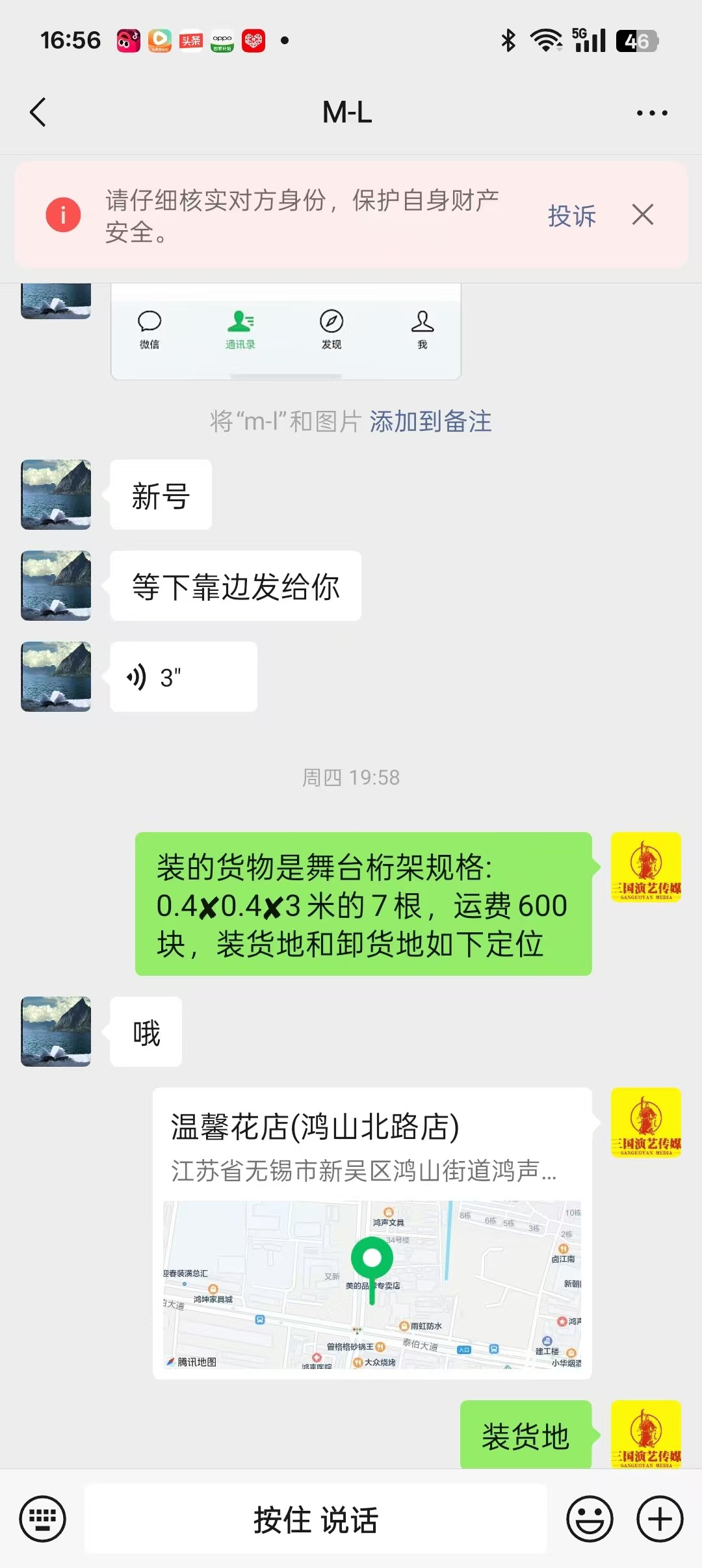
Task: Open my avatar next to 装货地
Action: point(646,1434)
